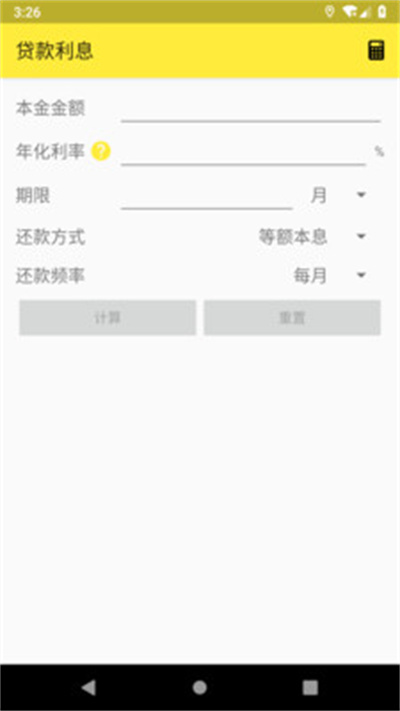Open the calculator icon in the app bar
This screenshot has width=400, height=711.
click(x=376, y=50)
